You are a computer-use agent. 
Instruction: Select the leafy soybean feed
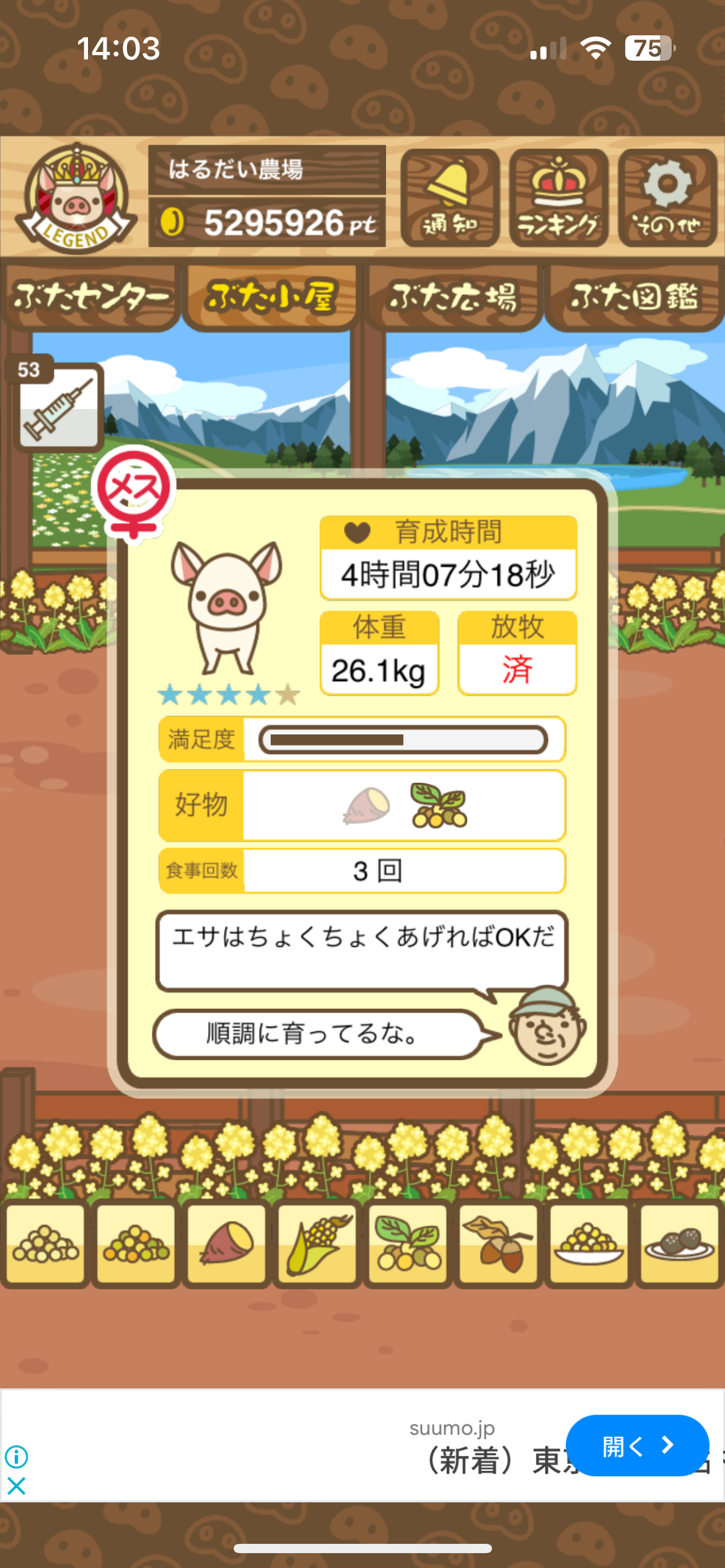click(408, 1243)
